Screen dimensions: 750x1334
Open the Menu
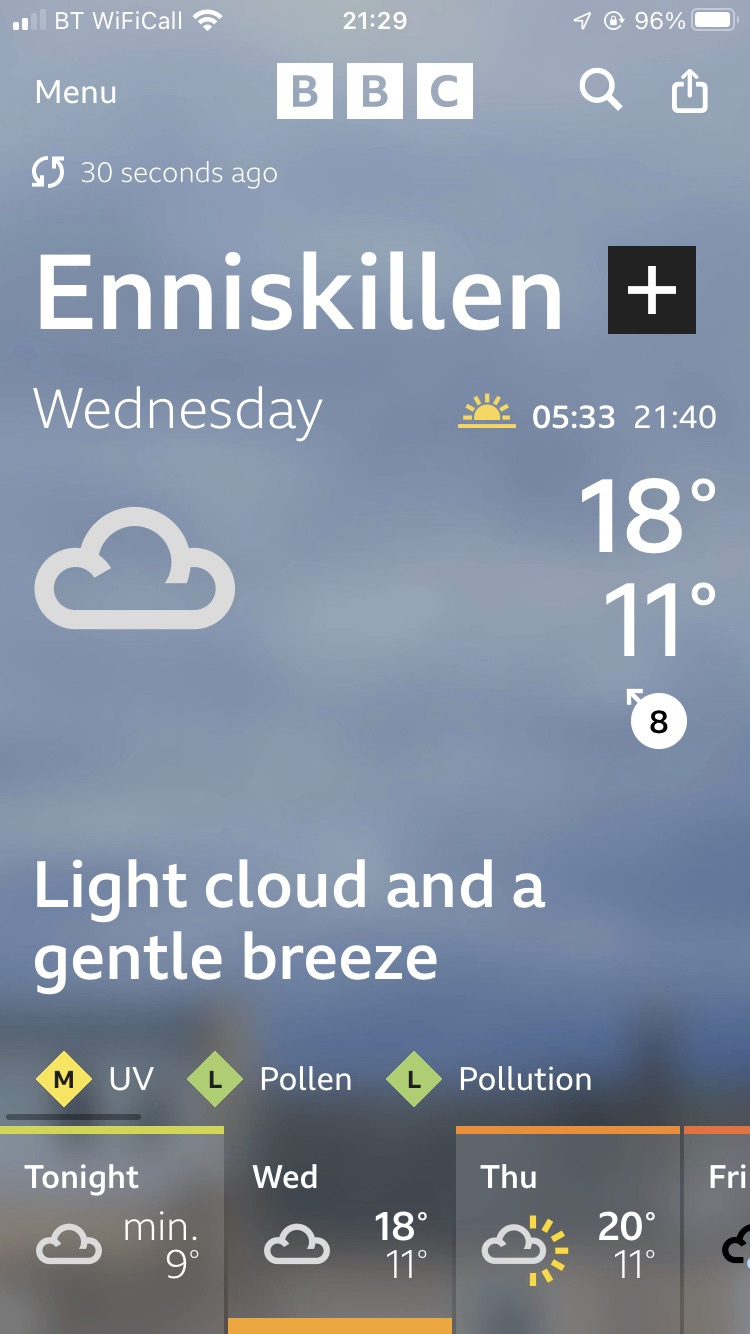point(76,93)
